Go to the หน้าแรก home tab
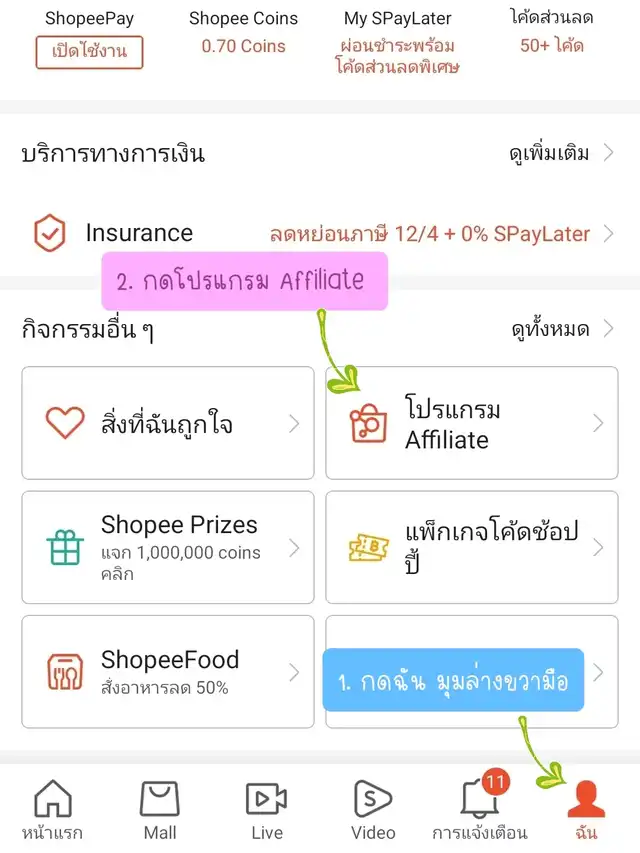The image size is (640, 853). [x=53, y=809]
